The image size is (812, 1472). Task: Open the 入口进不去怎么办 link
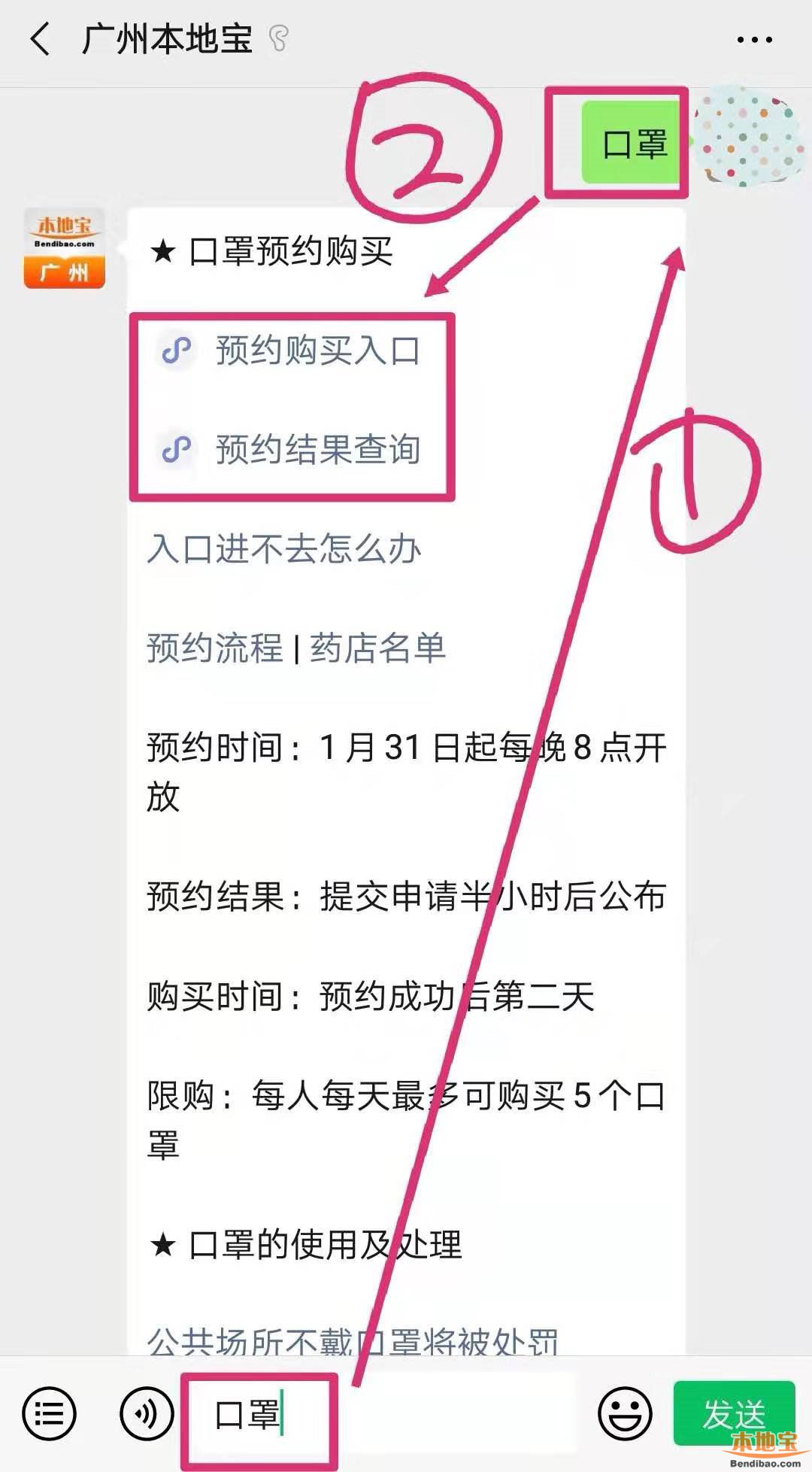(x=283, y=549)
